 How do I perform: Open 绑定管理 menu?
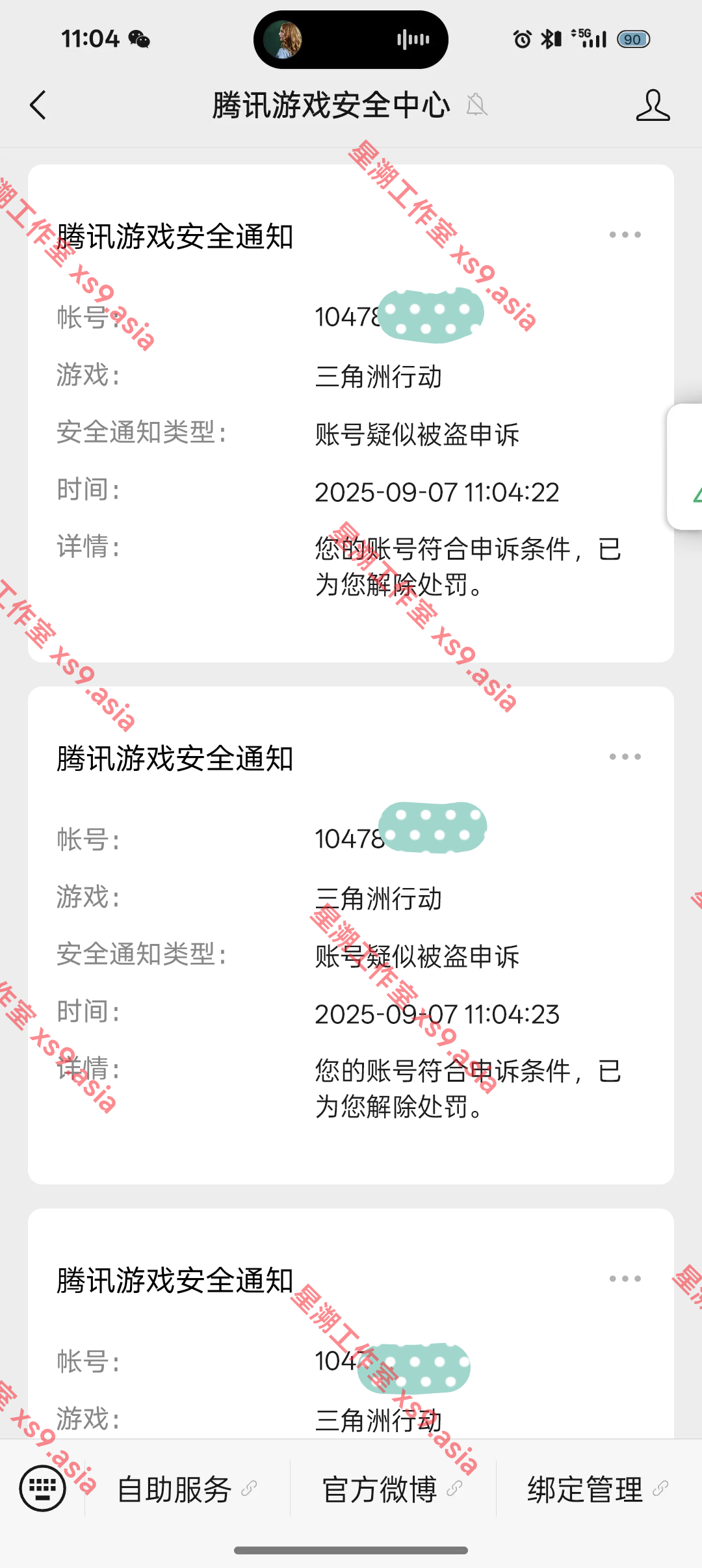(598, 1489)
